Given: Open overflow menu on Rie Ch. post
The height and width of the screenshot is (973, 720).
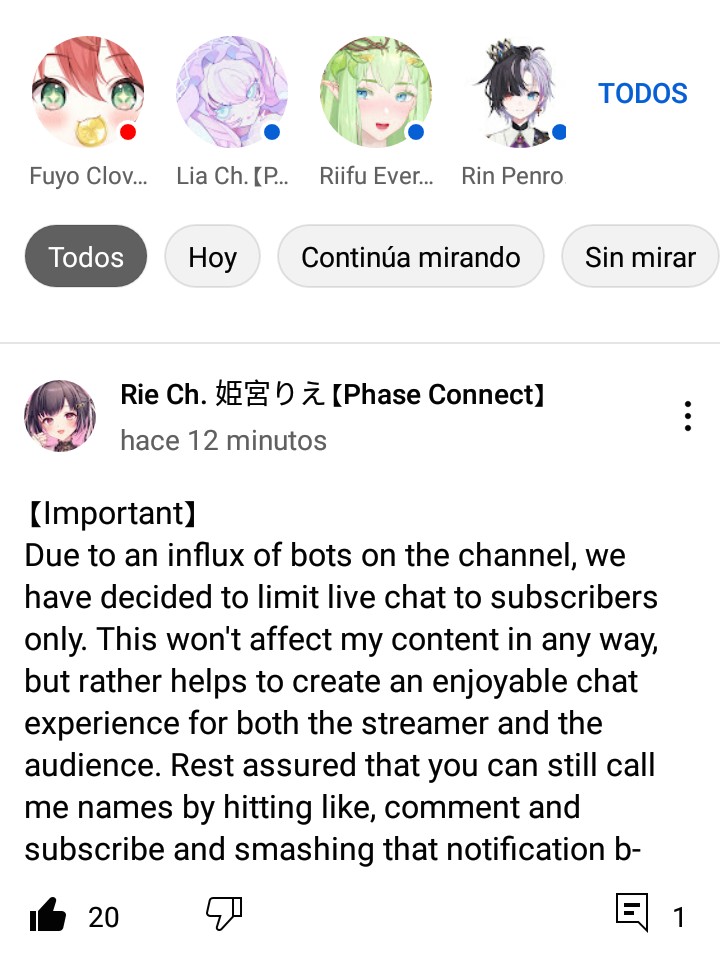Looking at the screenshot, I should (687, 416).
